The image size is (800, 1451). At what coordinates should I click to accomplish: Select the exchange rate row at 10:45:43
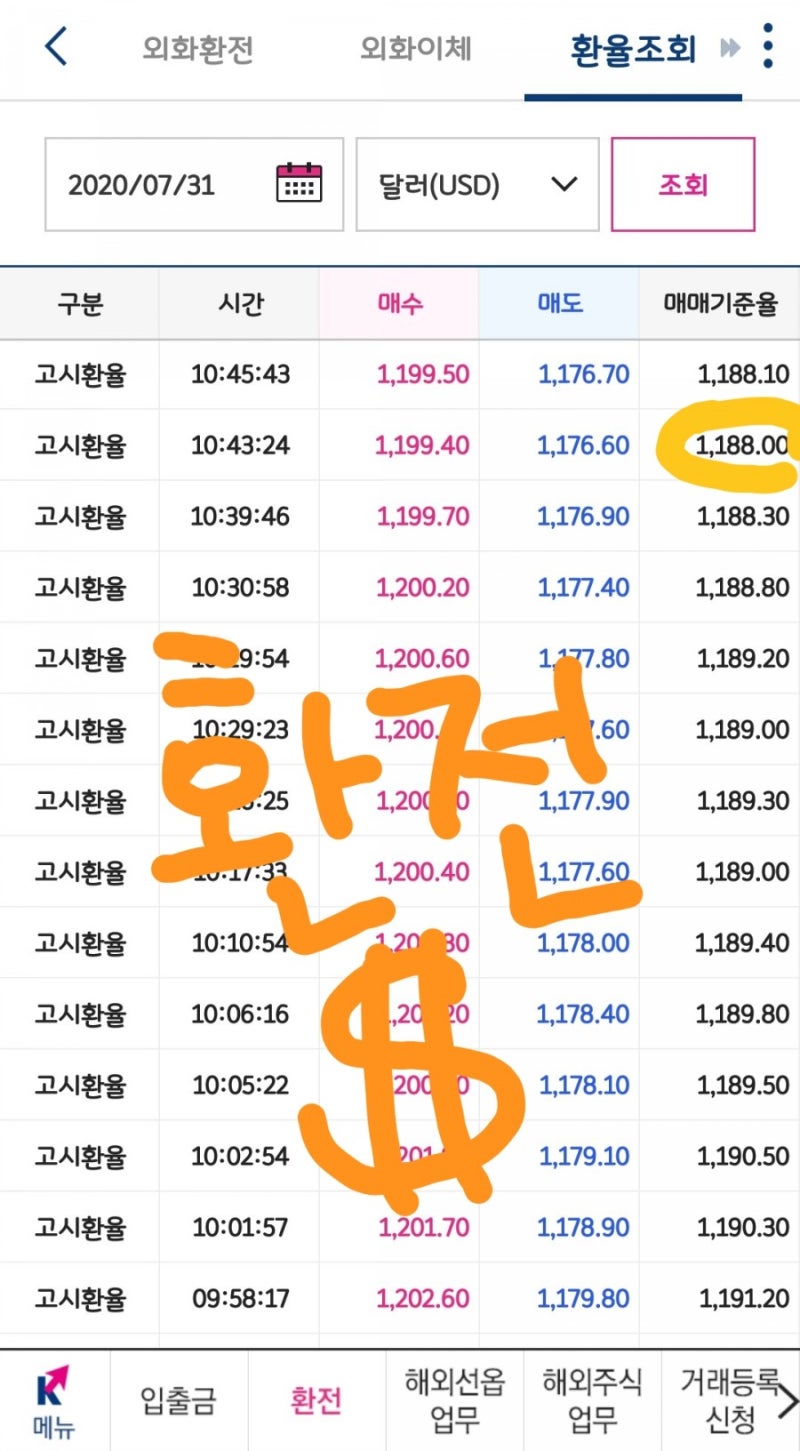tap(400, 373)
